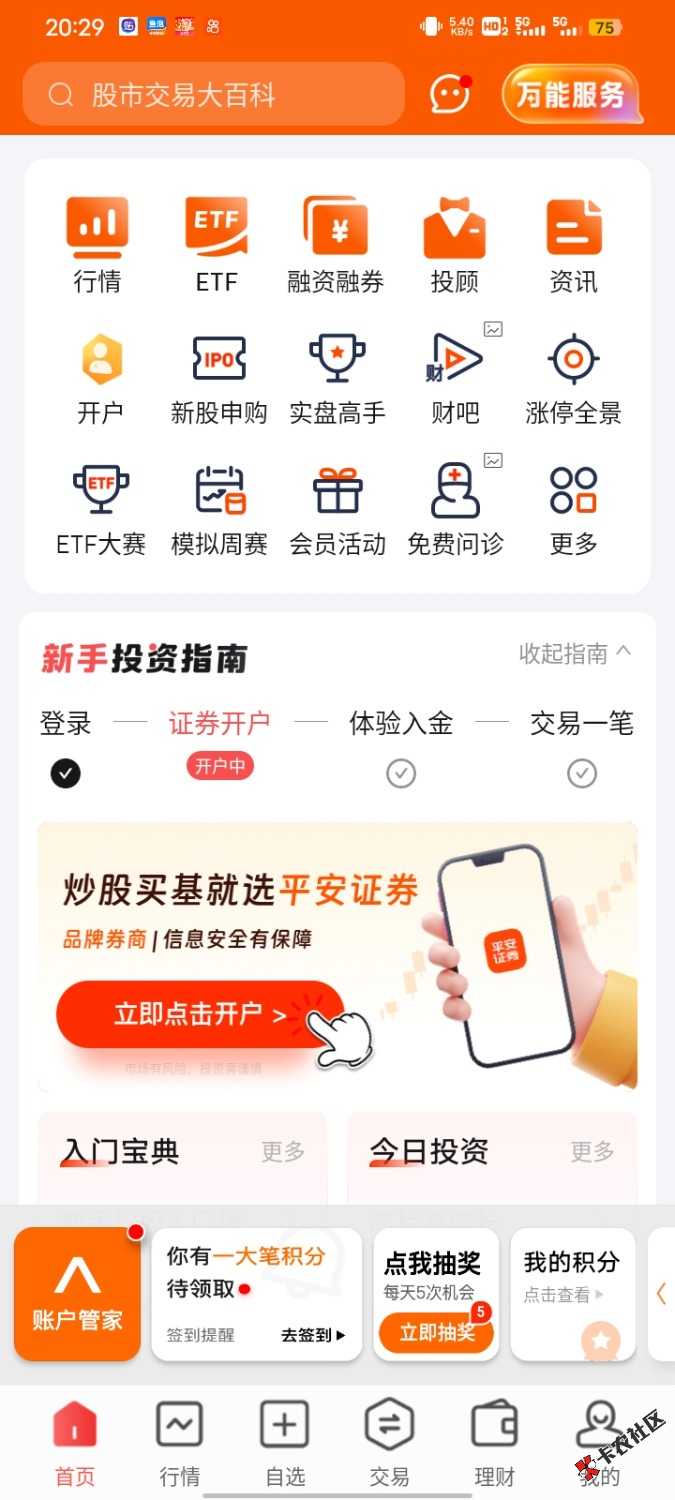Switch to the 理财 tab
The image size is (675, 1500).
(x=494, y=1442)
